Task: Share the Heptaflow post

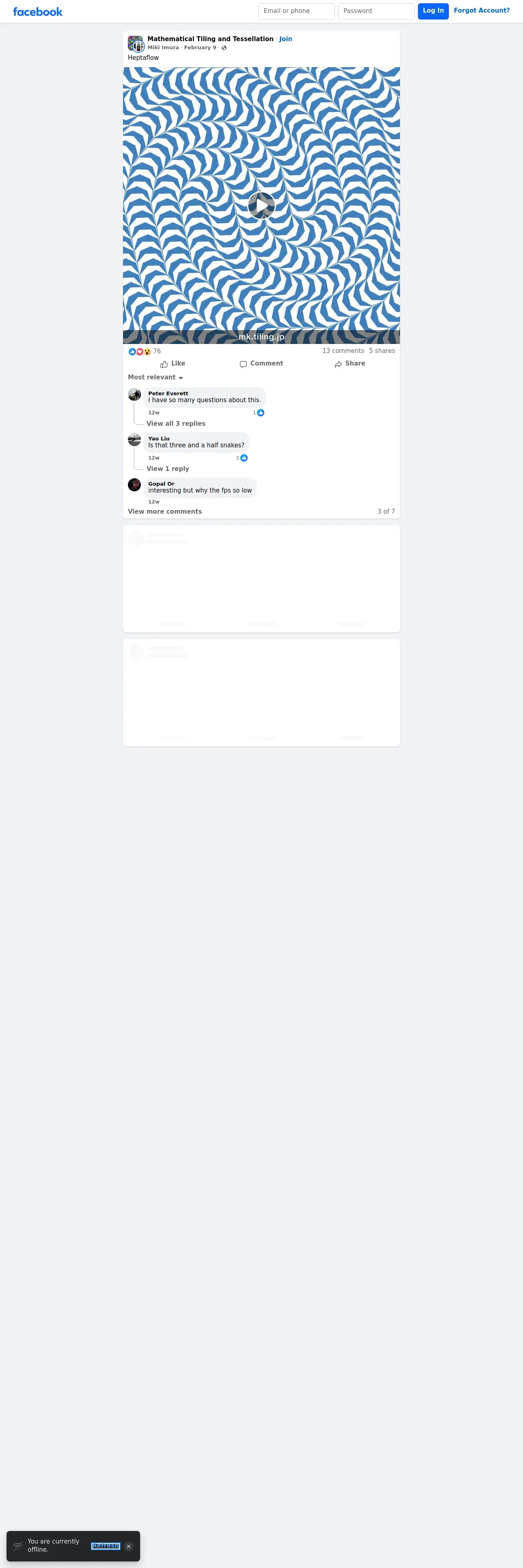Action: tap(350, 364)
